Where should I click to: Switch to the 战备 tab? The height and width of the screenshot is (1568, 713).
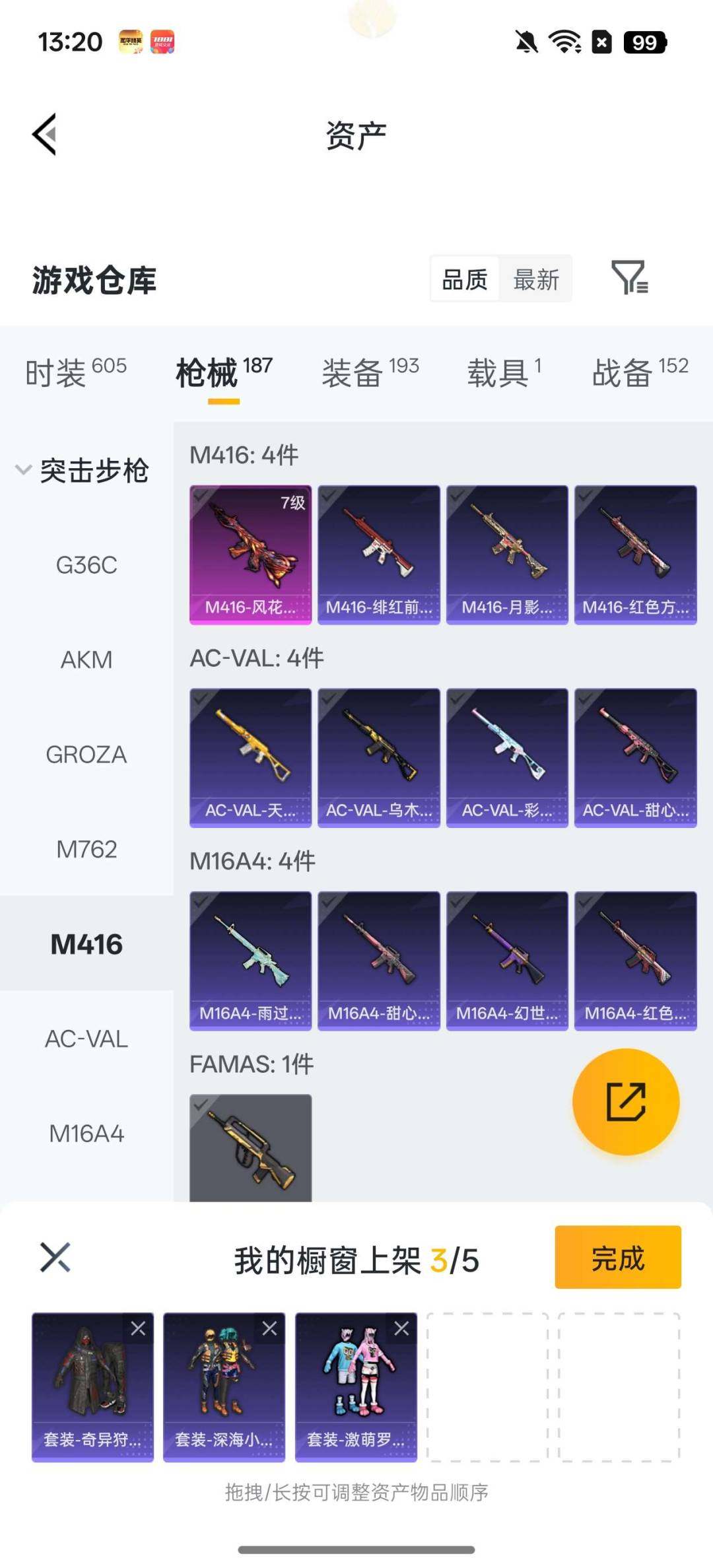(639, 372)
